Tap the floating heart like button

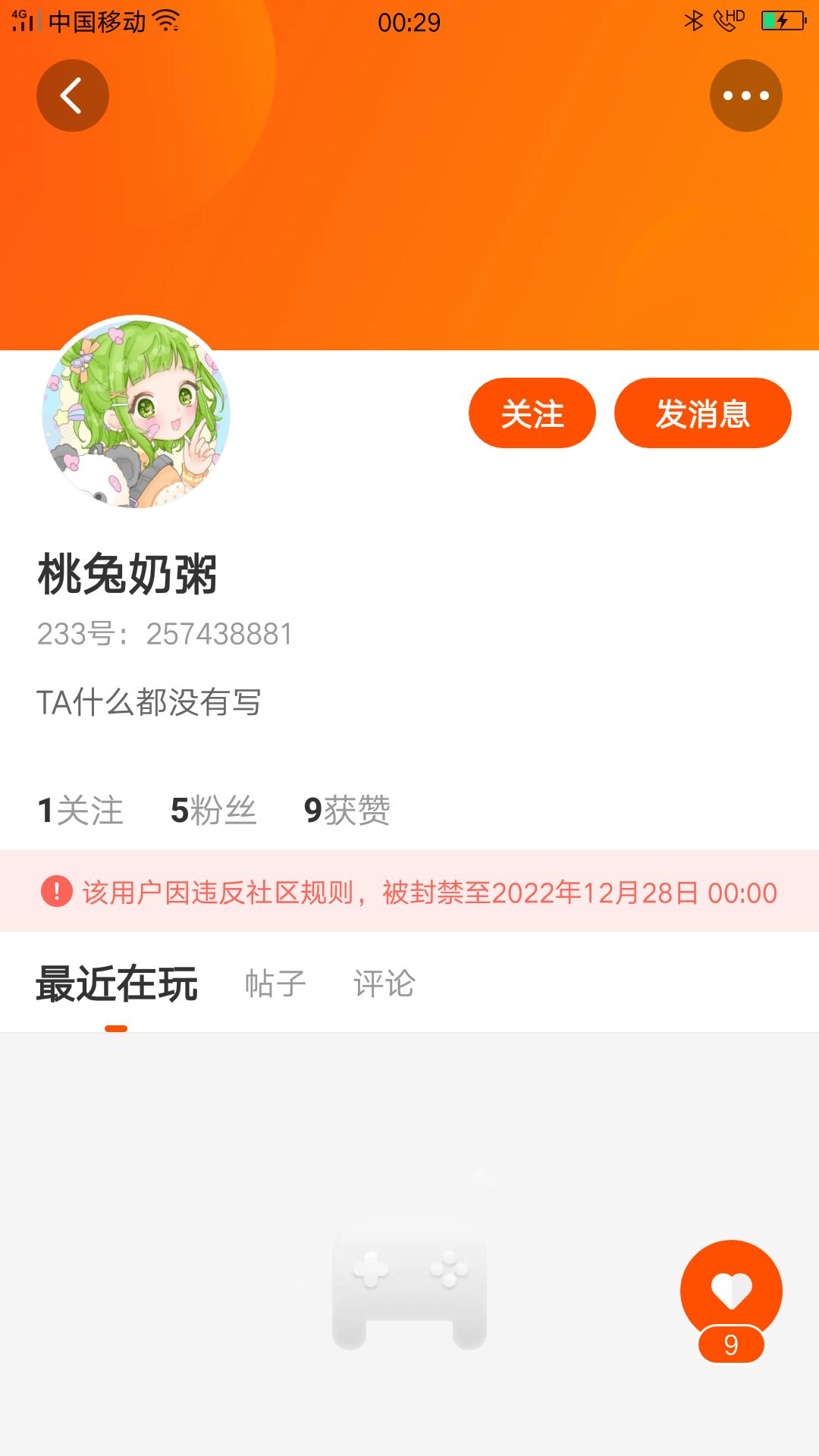click(x=731, y=1291)
